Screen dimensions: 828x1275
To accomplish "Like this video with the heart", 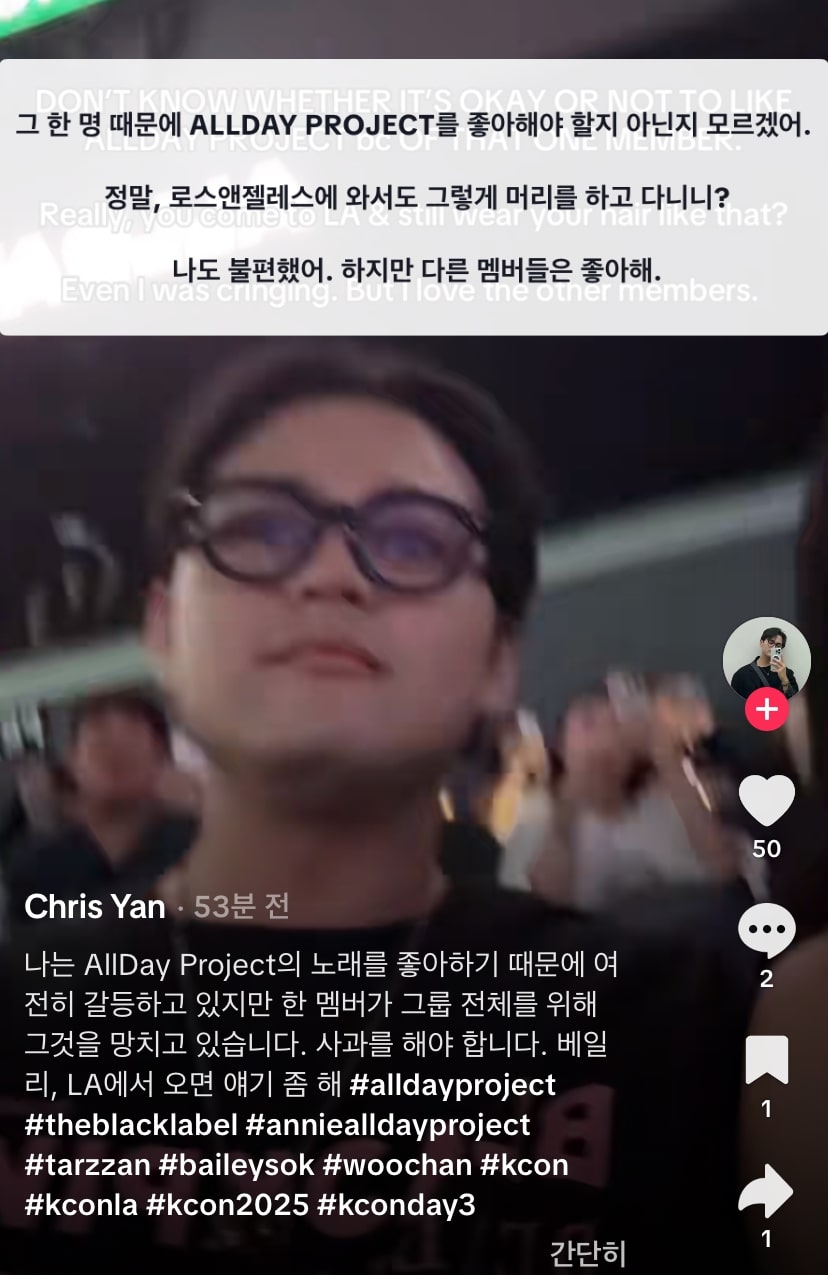I will pyautogui.click(x=766, y=801).
